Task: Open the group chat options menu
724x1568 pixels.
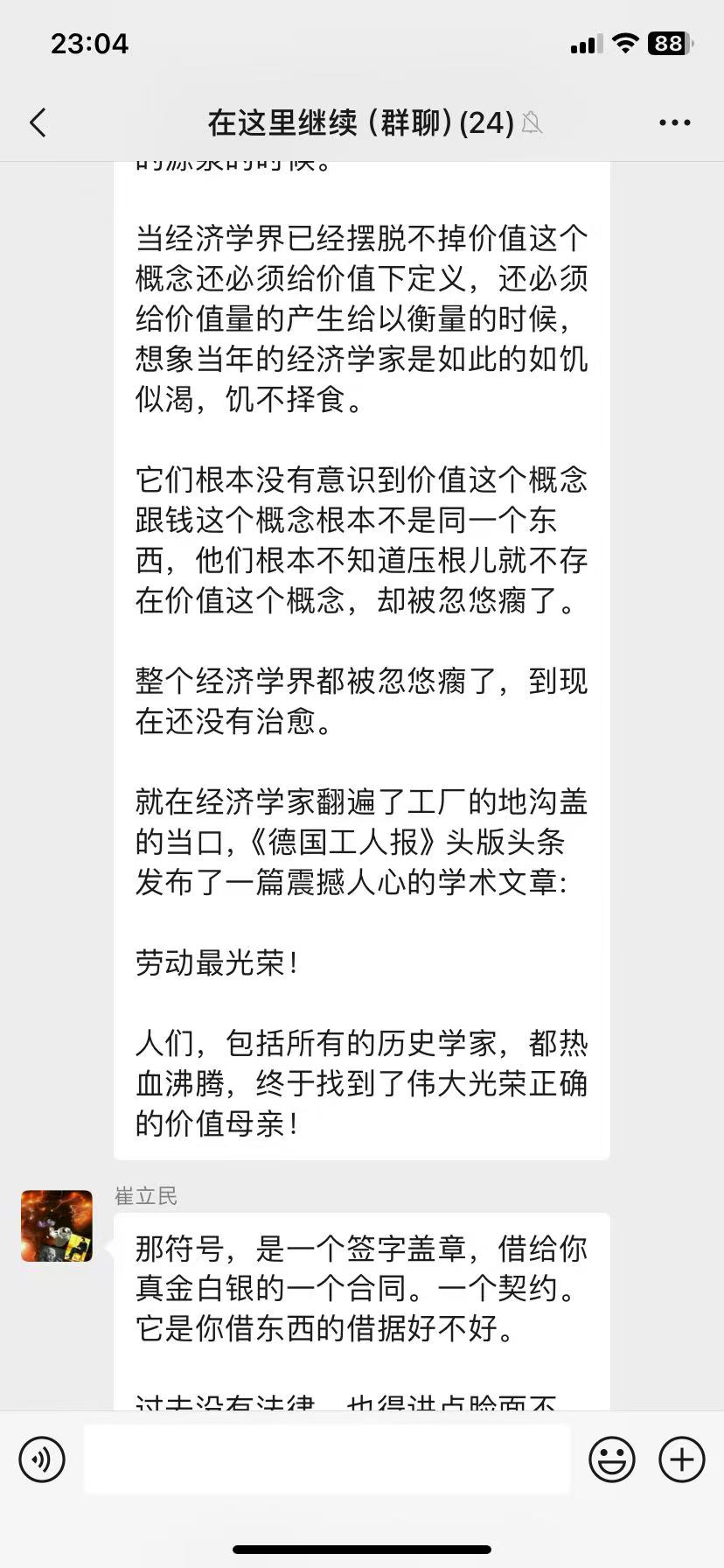Action: coord(674,123)
